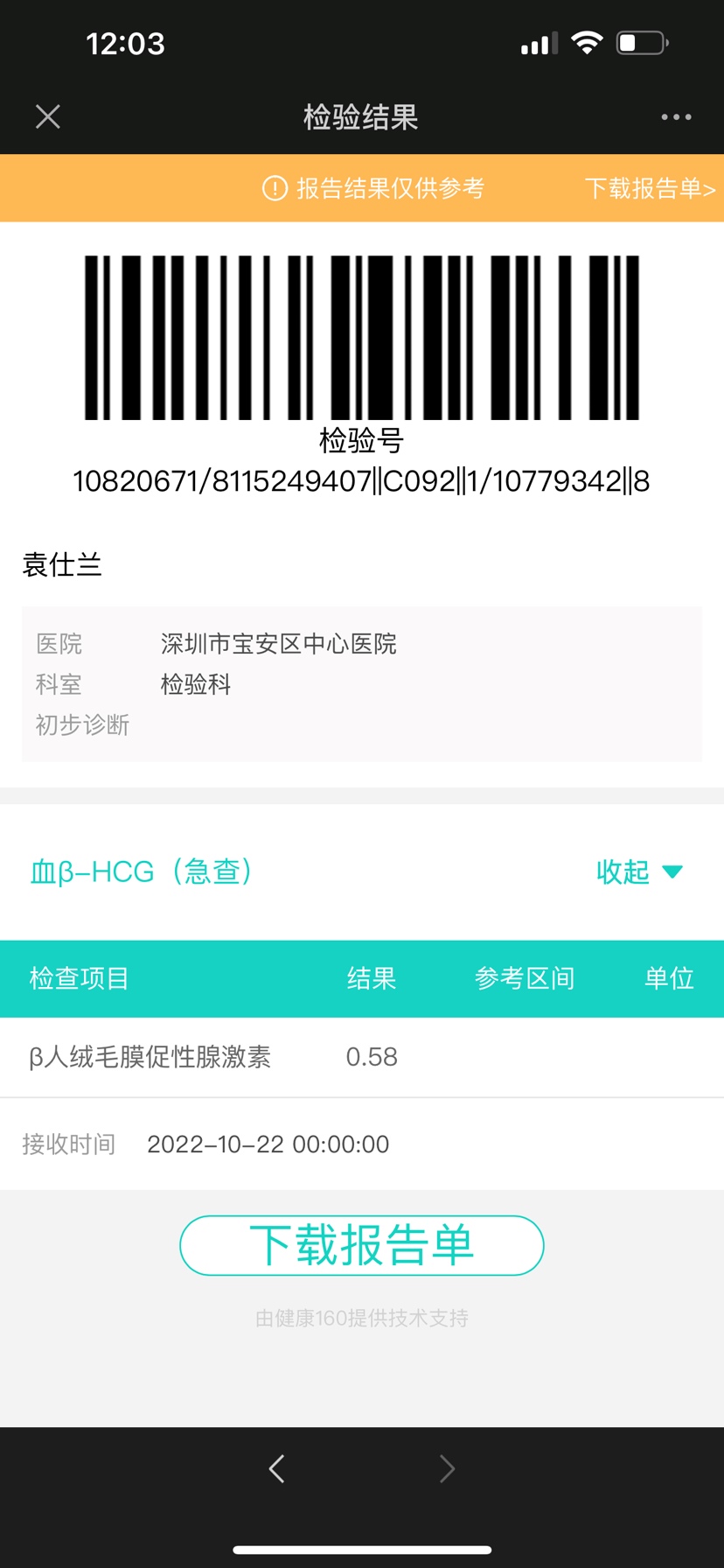Tap 下载报告单> link in orange banner
The image size is (724, 1568).
(x=649, y=188)
